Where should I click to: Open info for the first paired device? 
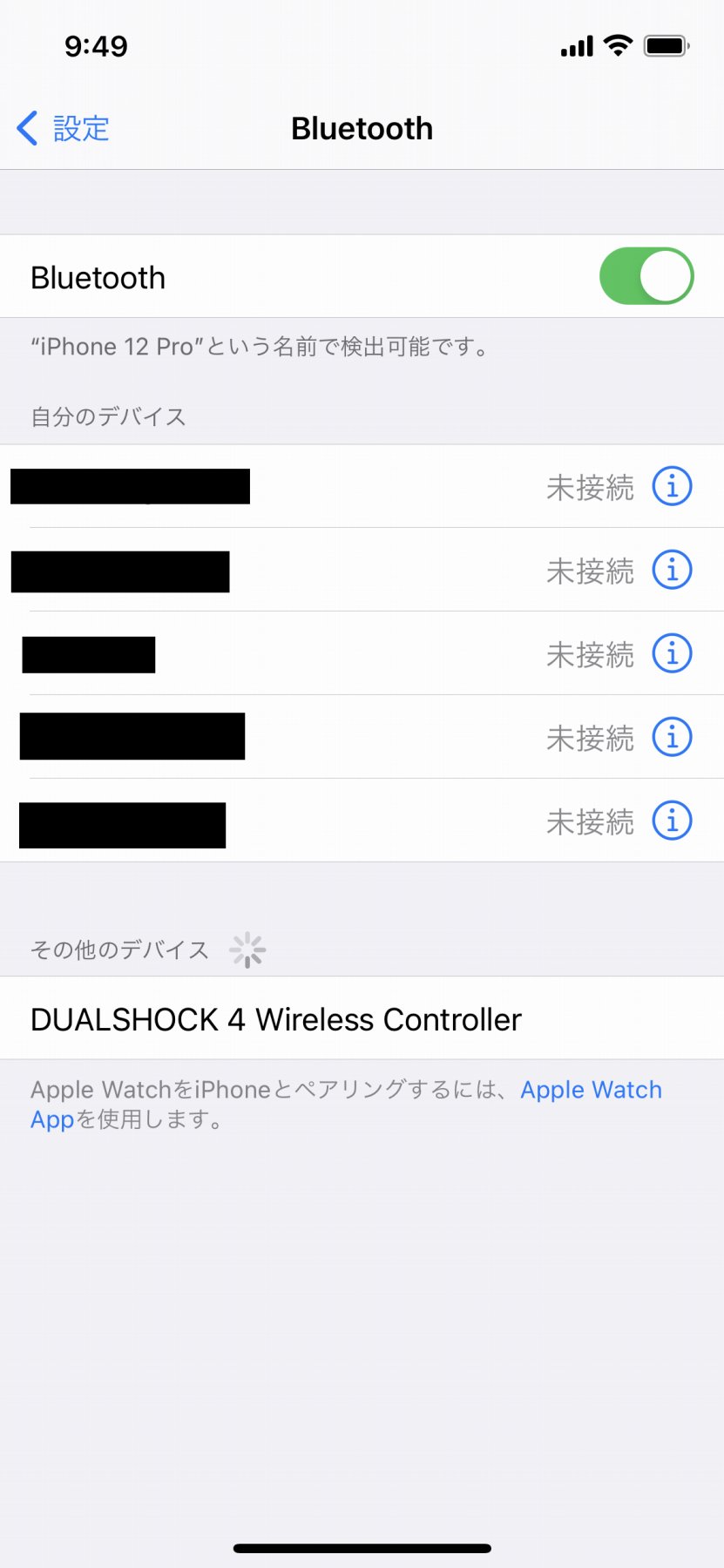pos(672,486)
